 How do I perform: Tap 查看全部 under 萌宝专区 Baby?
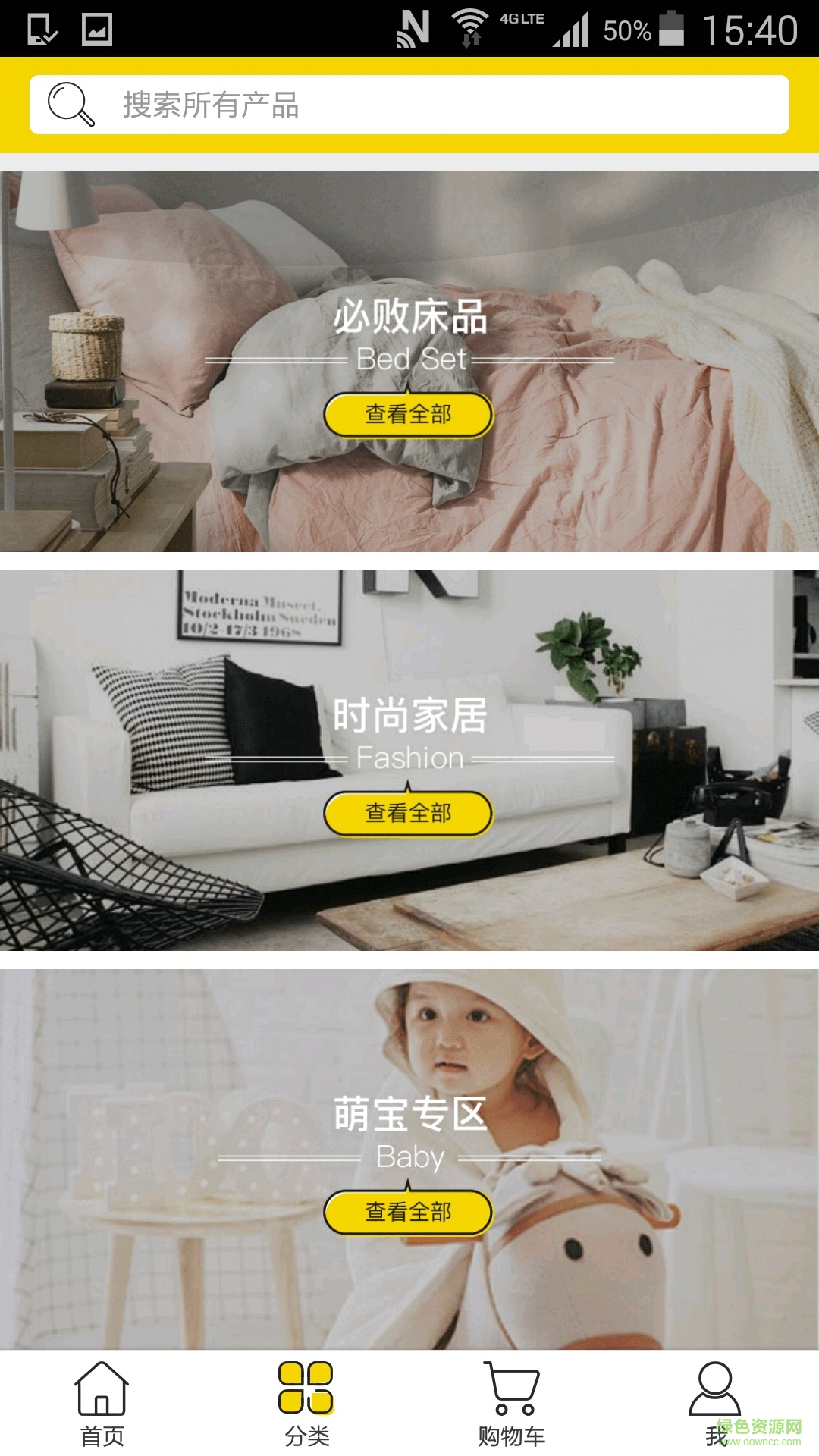(409, 1213)
